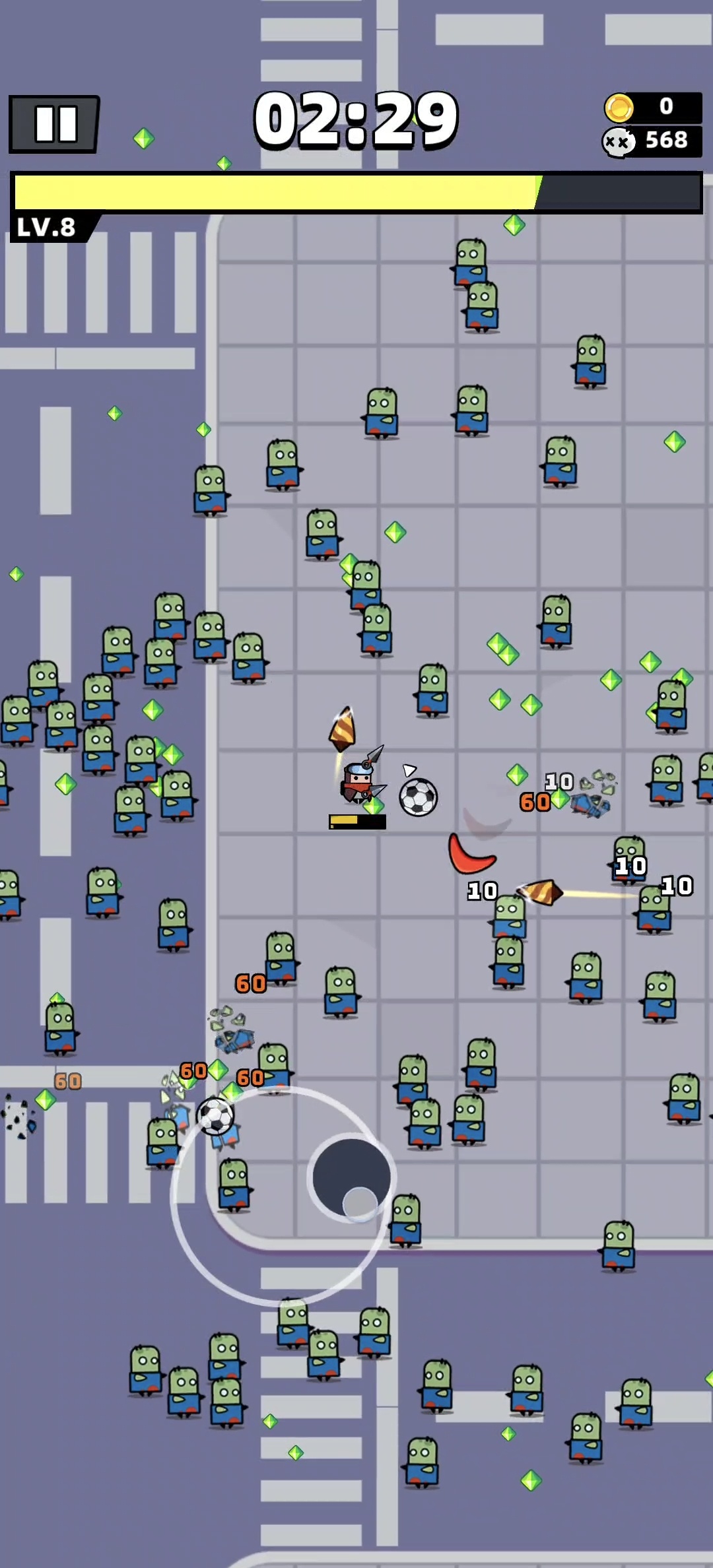
Task: Tap the virtual joystick knob
Action: pyautogui.click(x=352, y=1179)
